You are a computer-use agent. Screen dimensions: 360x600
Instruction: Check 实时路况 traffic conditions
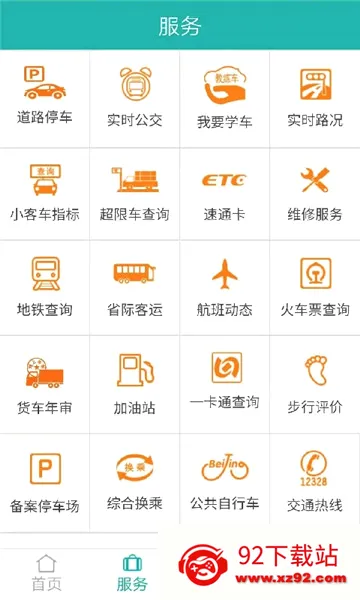(x=315, y=99)
